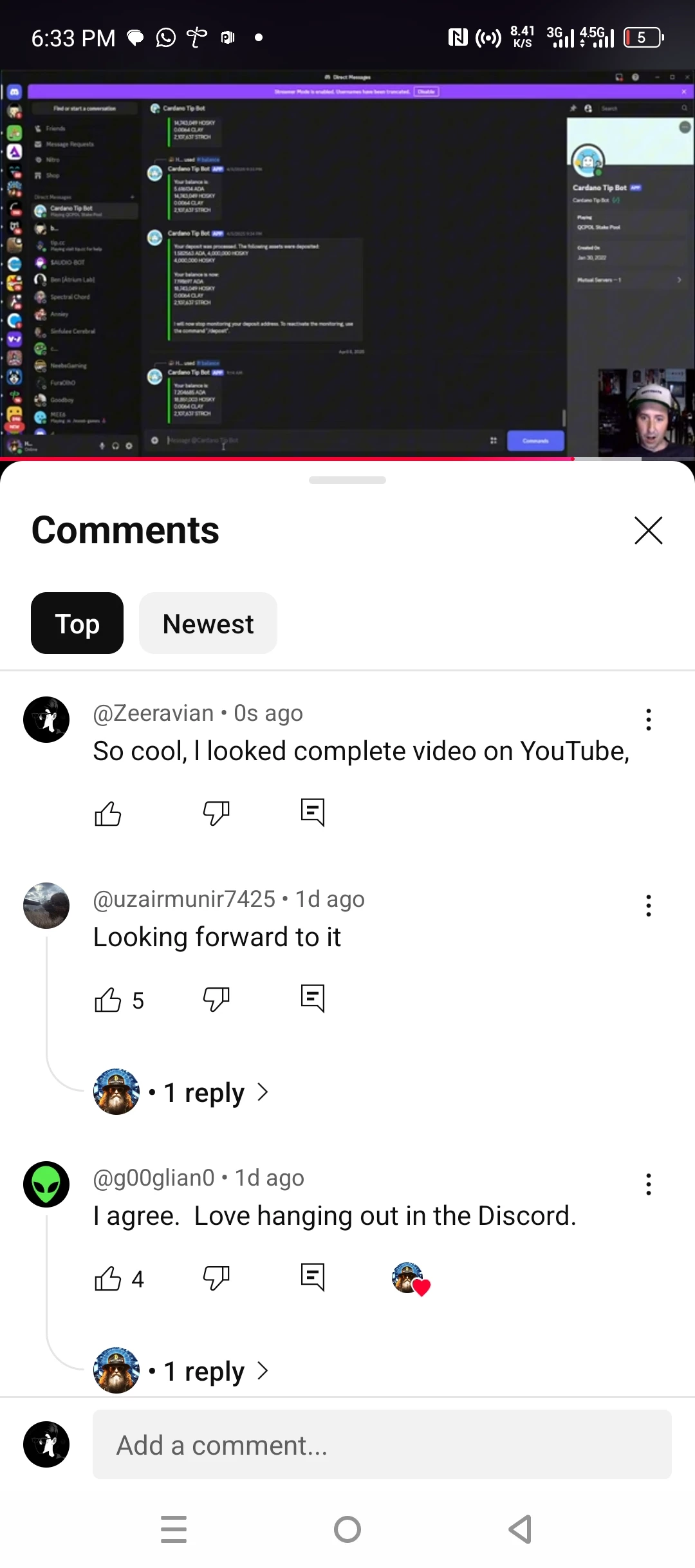Reply to @uzairmunir7425's comment
The image size is (695, 1568).
pos(313,999)
